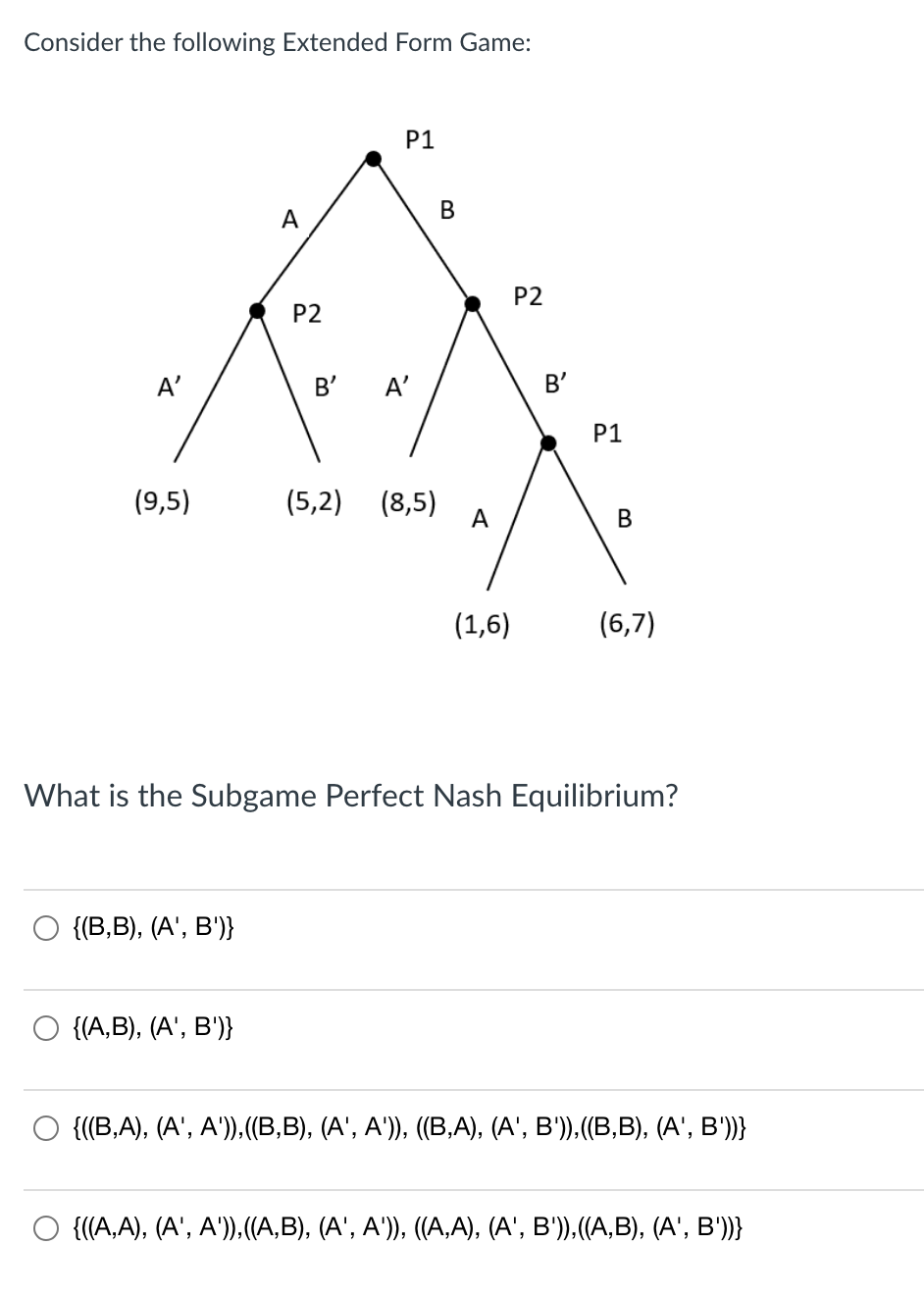Click the left P2 decision node

point(259,311)
